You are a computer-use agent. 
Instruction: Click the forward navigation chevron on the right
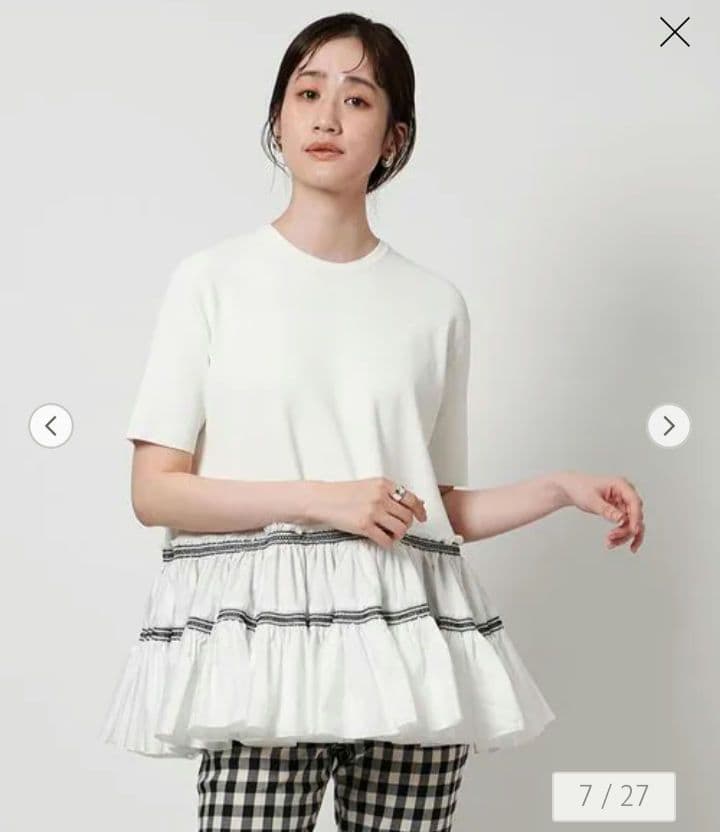pyautogui.click(x=667, y=424)
